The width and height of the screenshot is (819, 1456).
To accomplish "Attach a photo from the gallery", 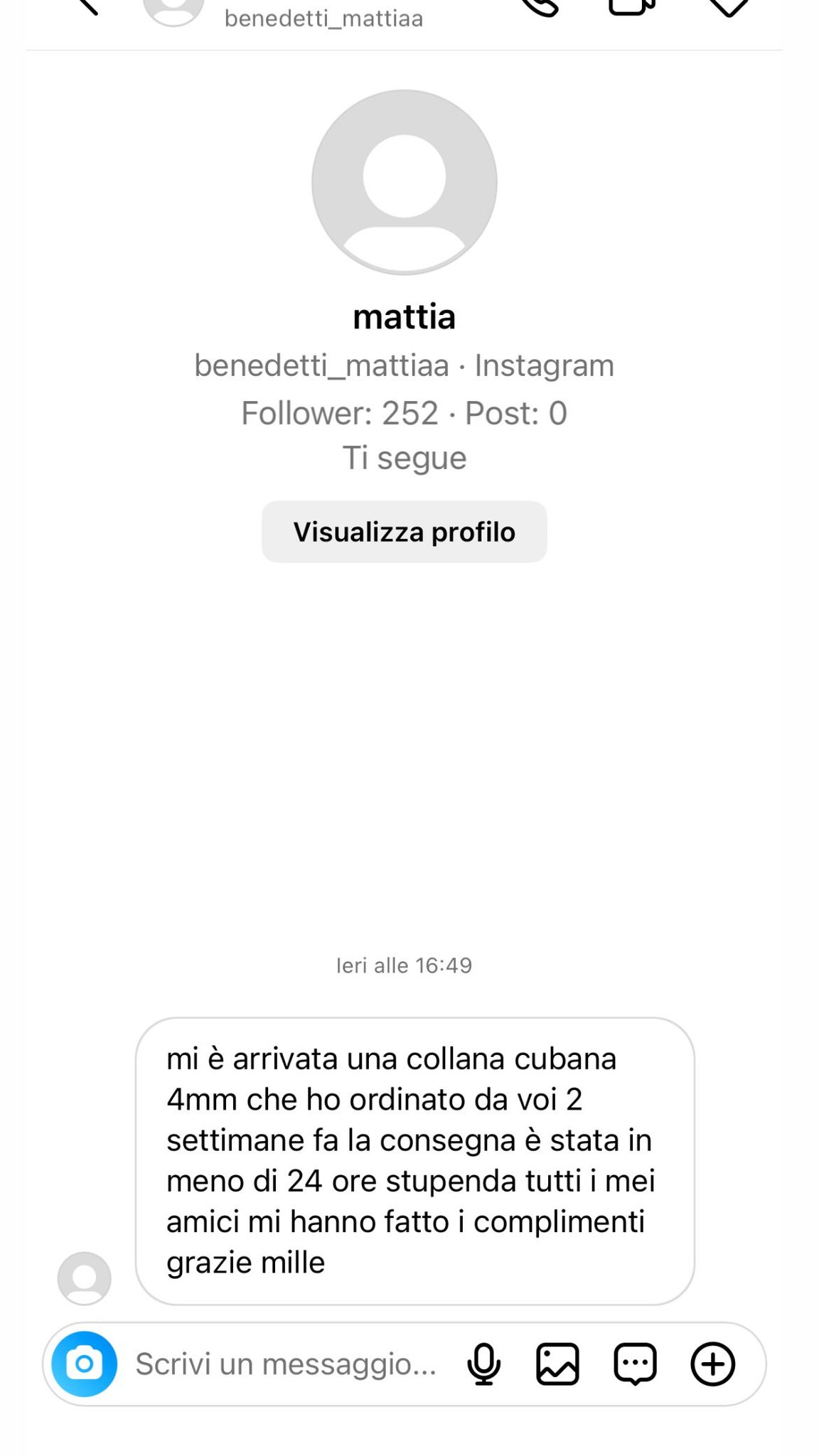I will click(557, 1364).
